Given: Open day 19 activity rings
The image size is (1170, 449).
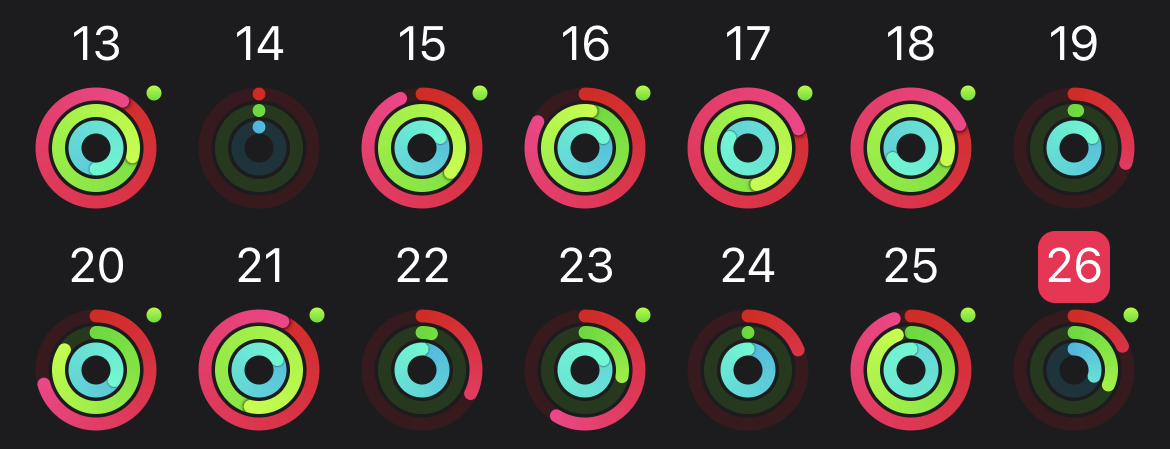Looking at the screenshot, I should click(1074, 148).
